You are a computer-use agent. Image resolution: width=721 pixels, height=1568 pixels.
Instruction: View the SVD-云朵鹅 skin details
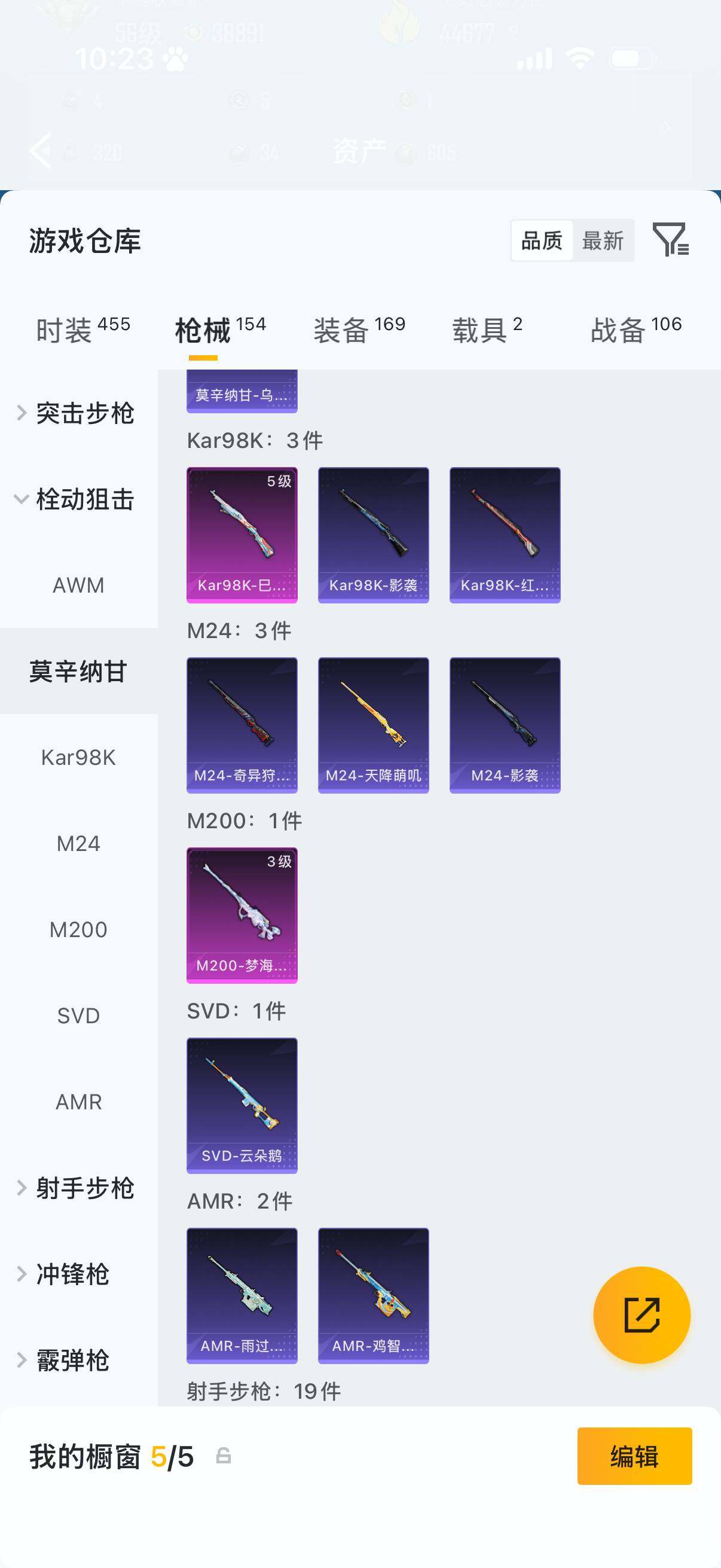click(x=242, y=1106)
